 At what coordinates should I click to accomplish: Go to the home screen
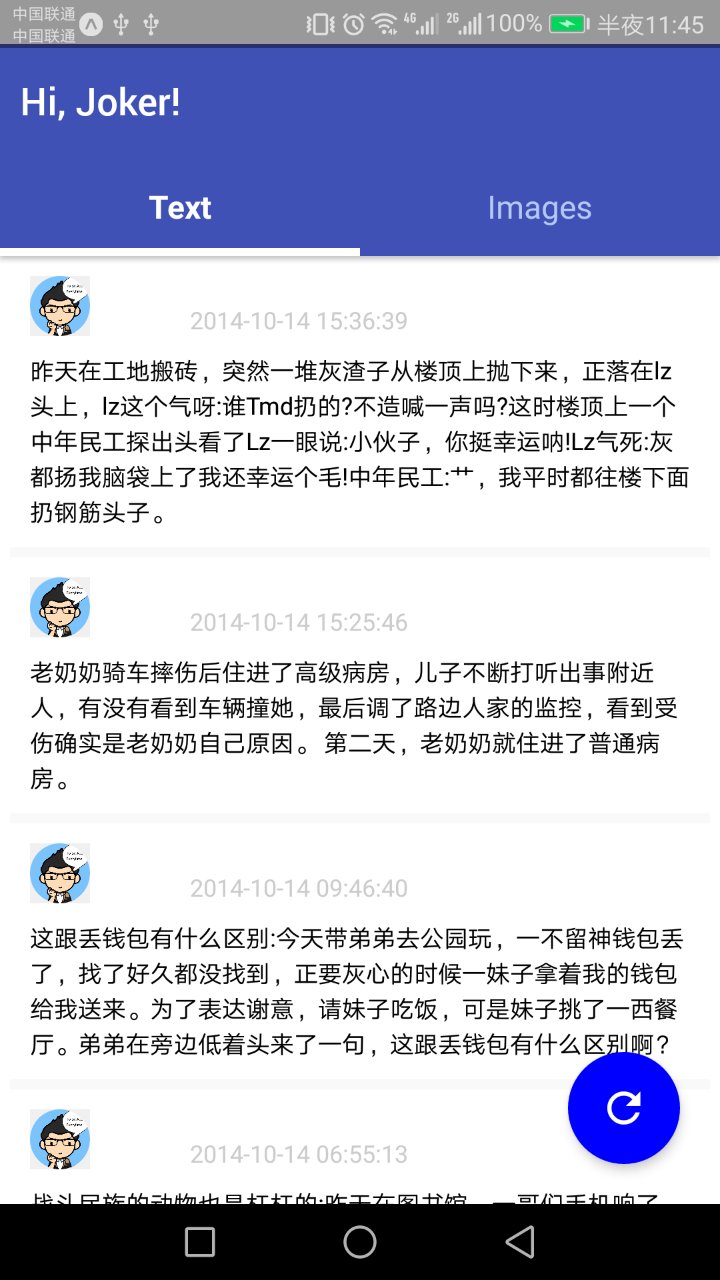[x=360, y=1242]
